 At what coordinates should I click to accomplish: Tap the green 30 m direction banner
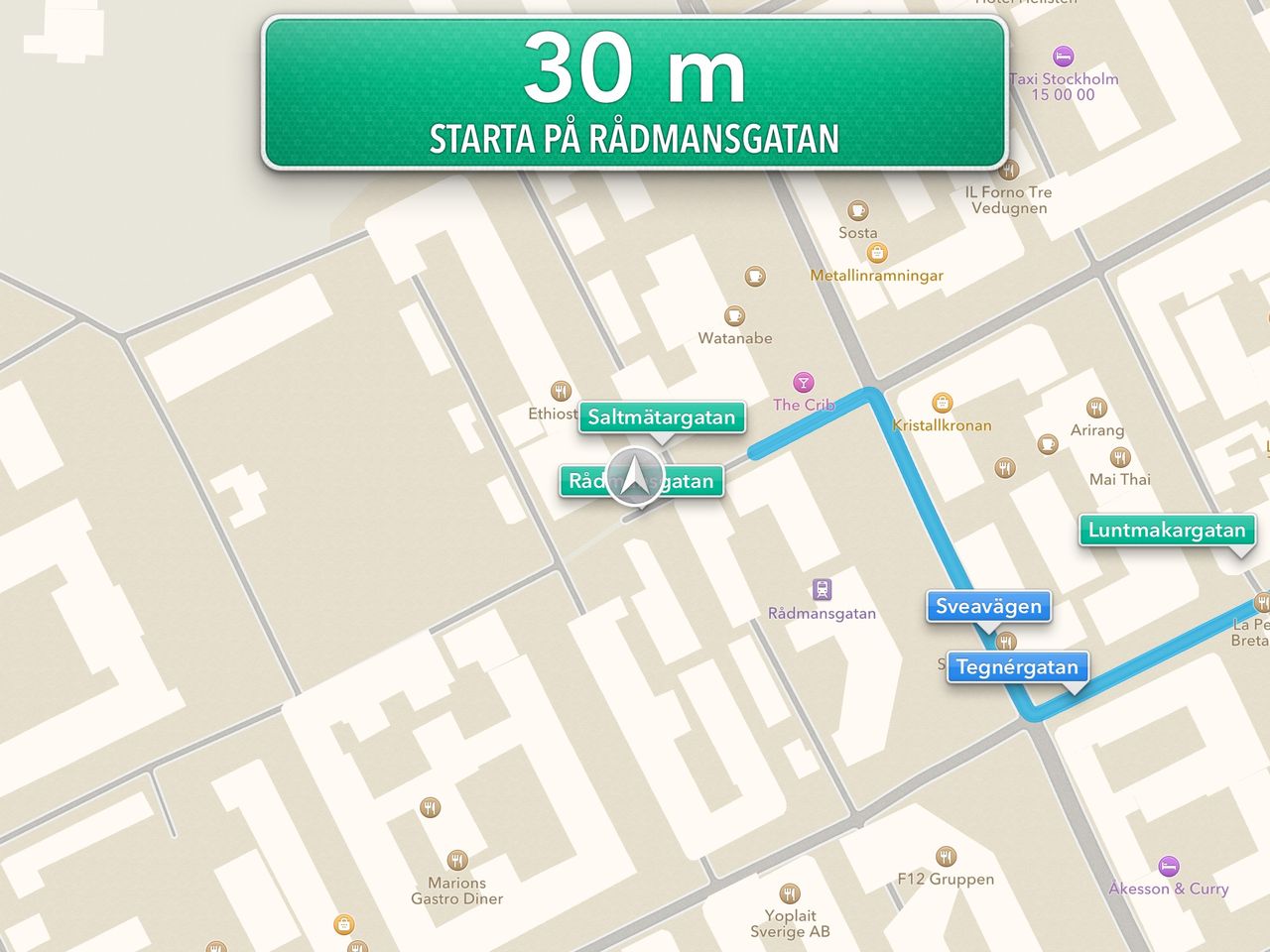[635, 93]
